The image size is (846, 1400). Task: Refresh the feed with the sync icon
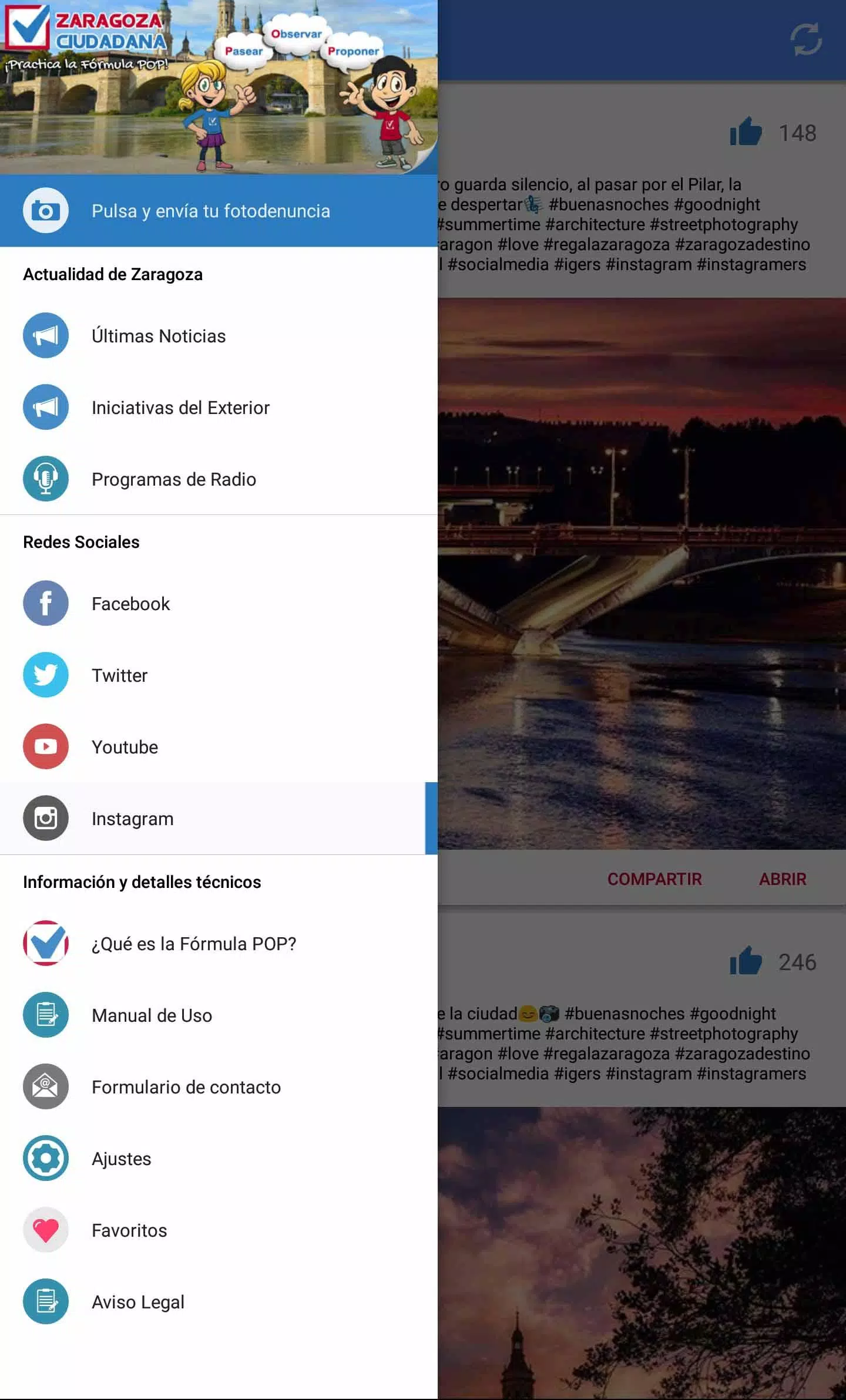805,40
